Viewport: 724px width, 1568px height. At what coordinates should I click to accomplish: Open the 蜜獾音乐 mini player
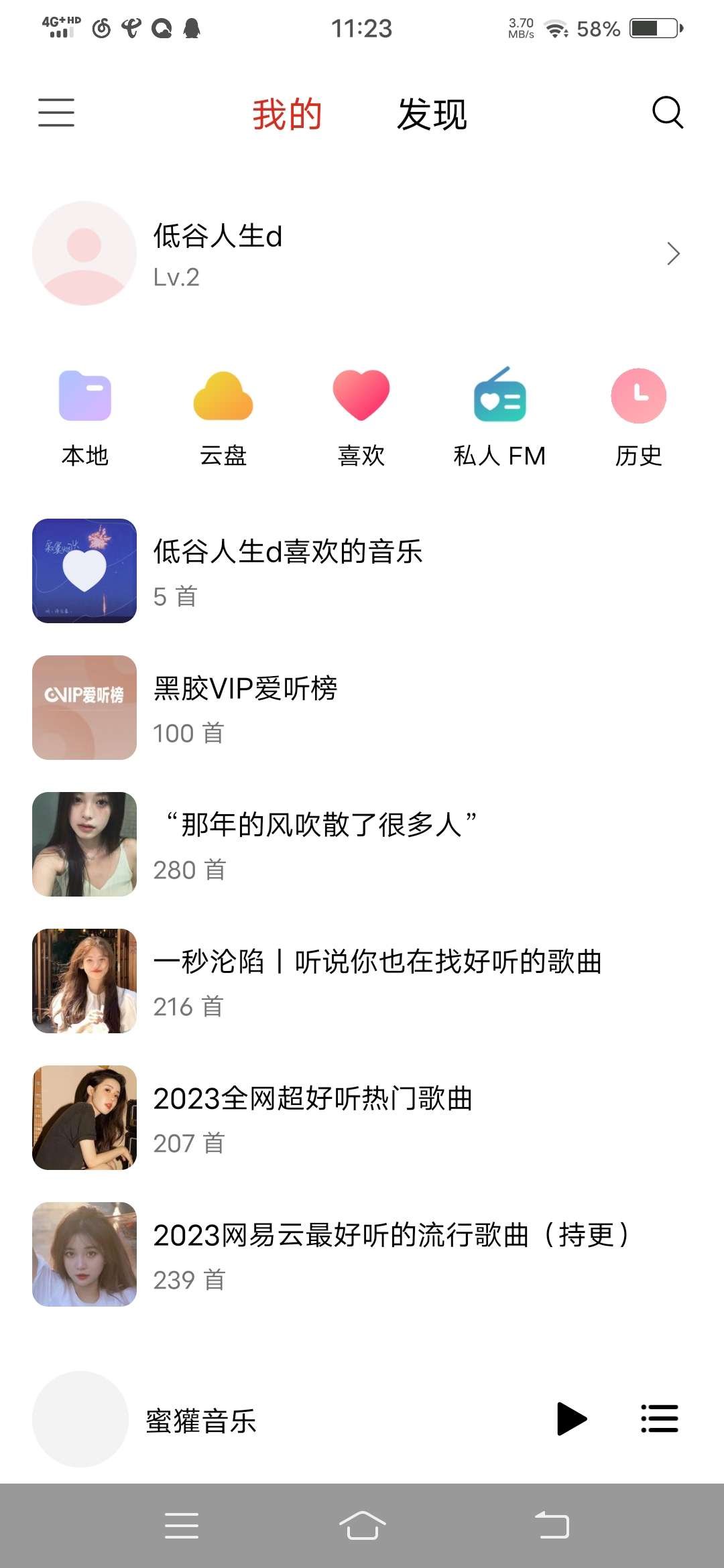tap(201, 1420)
